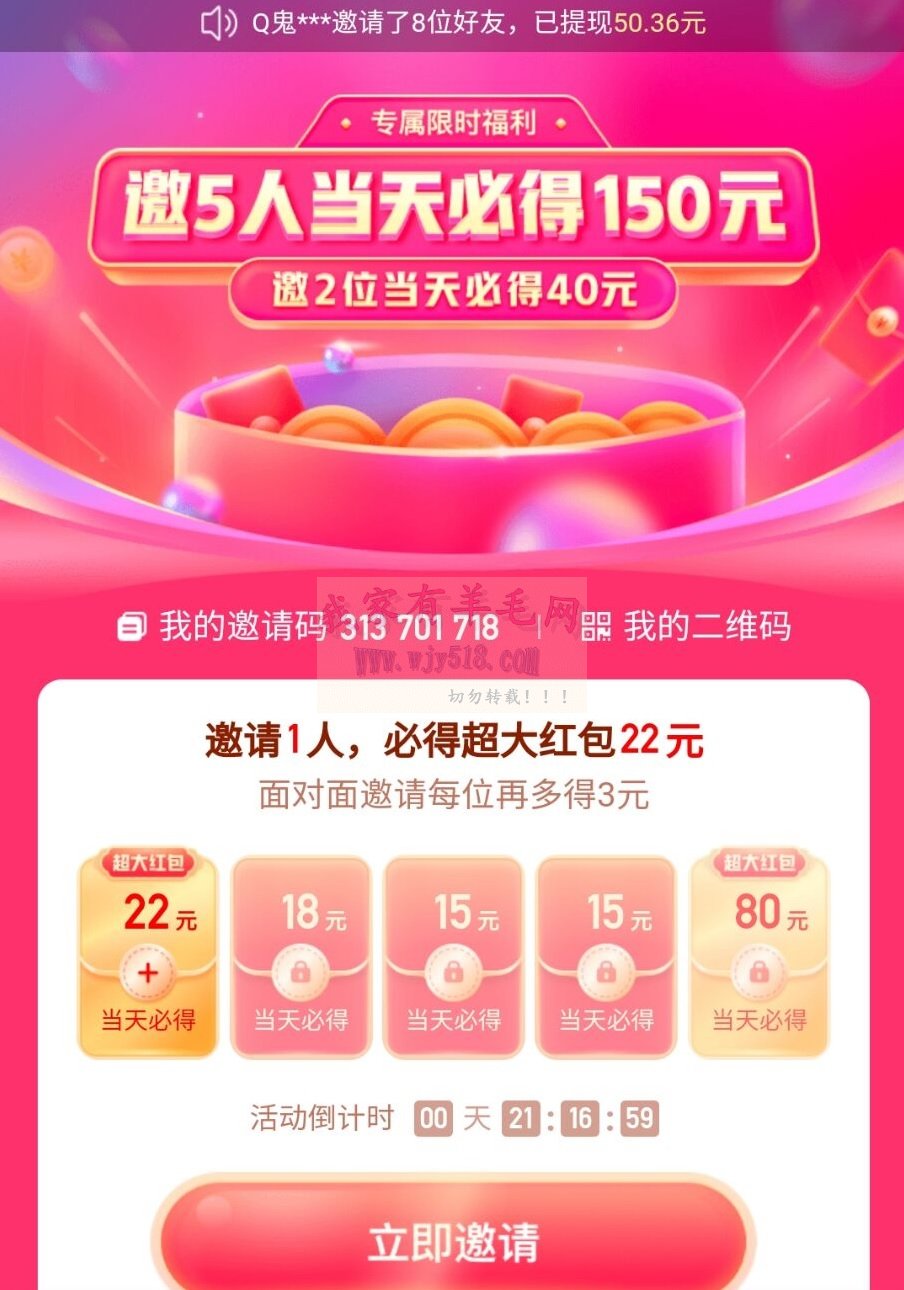Tap the 立即邀请 button

click(452, 1240)
